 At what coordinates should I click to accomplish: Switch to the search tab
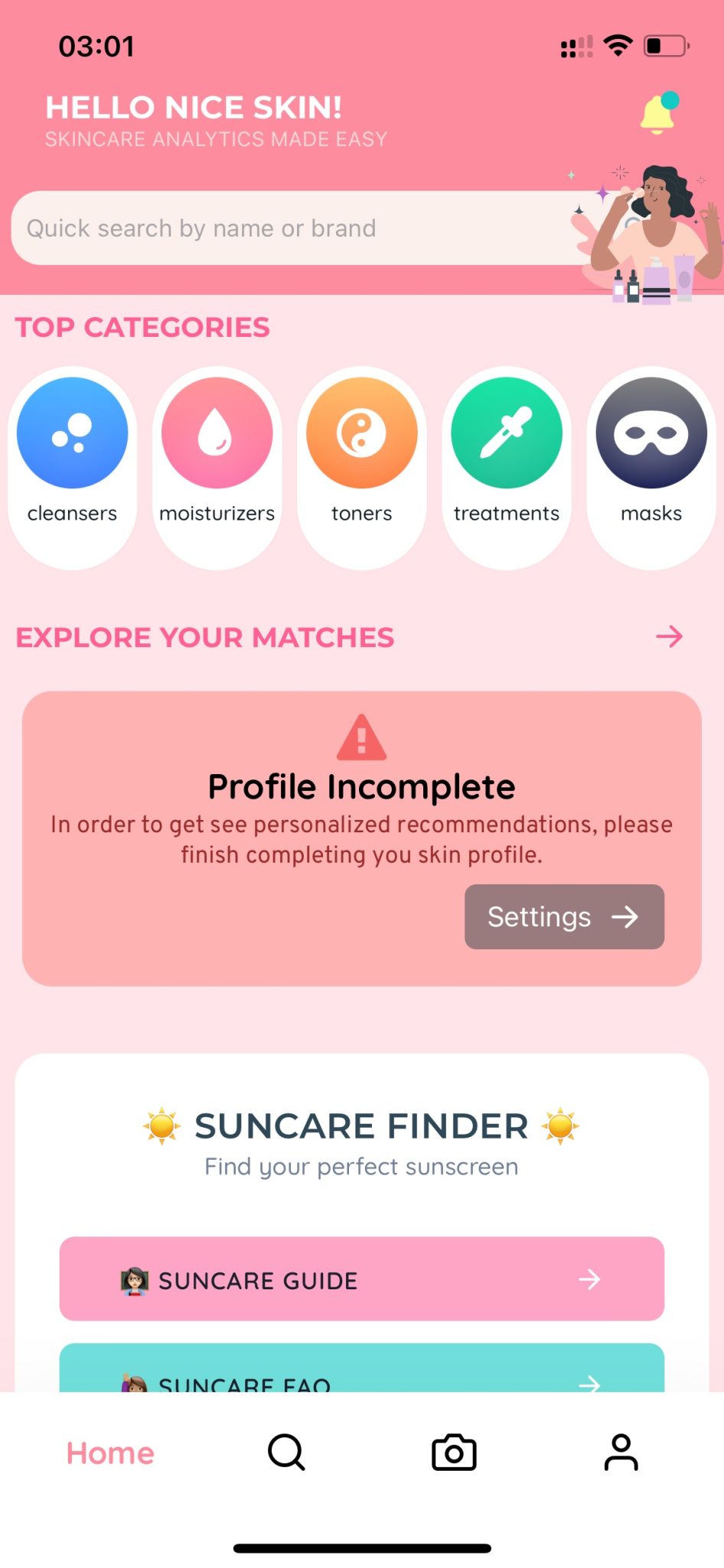point(286,1452)
